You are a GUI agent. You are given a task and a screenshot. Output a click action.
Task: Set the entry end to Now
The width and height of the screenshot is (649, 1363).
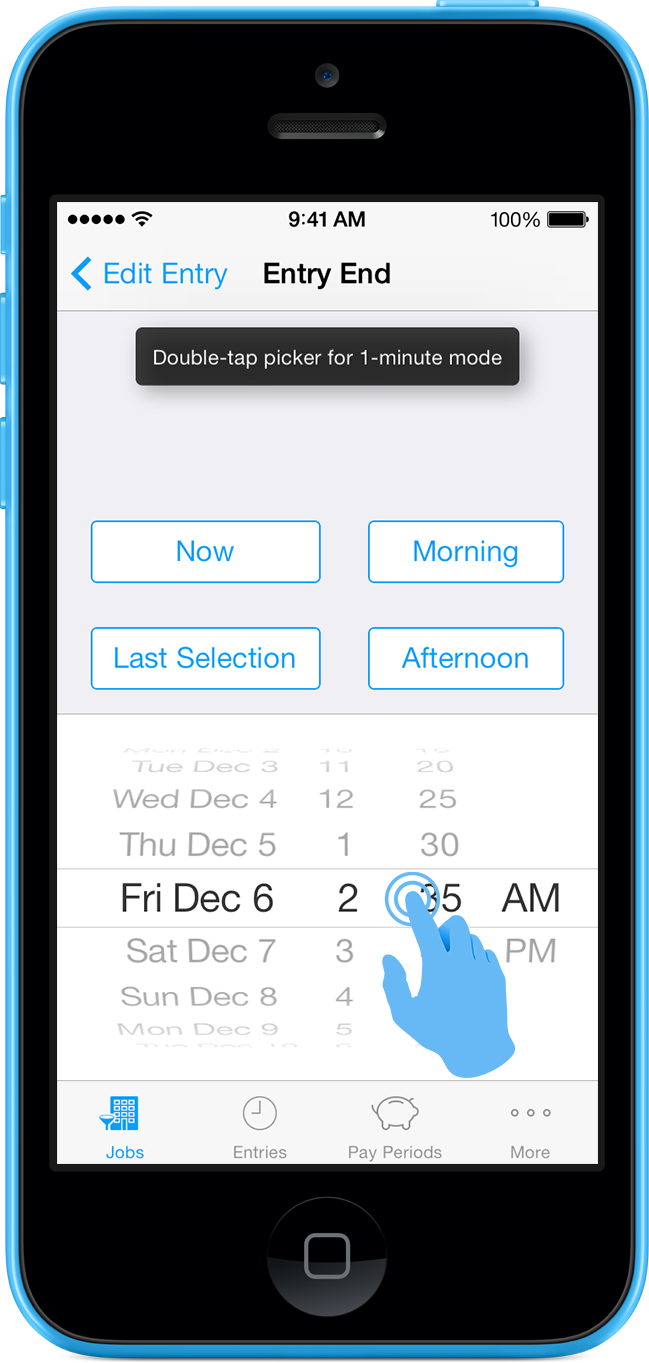[206, 551]
